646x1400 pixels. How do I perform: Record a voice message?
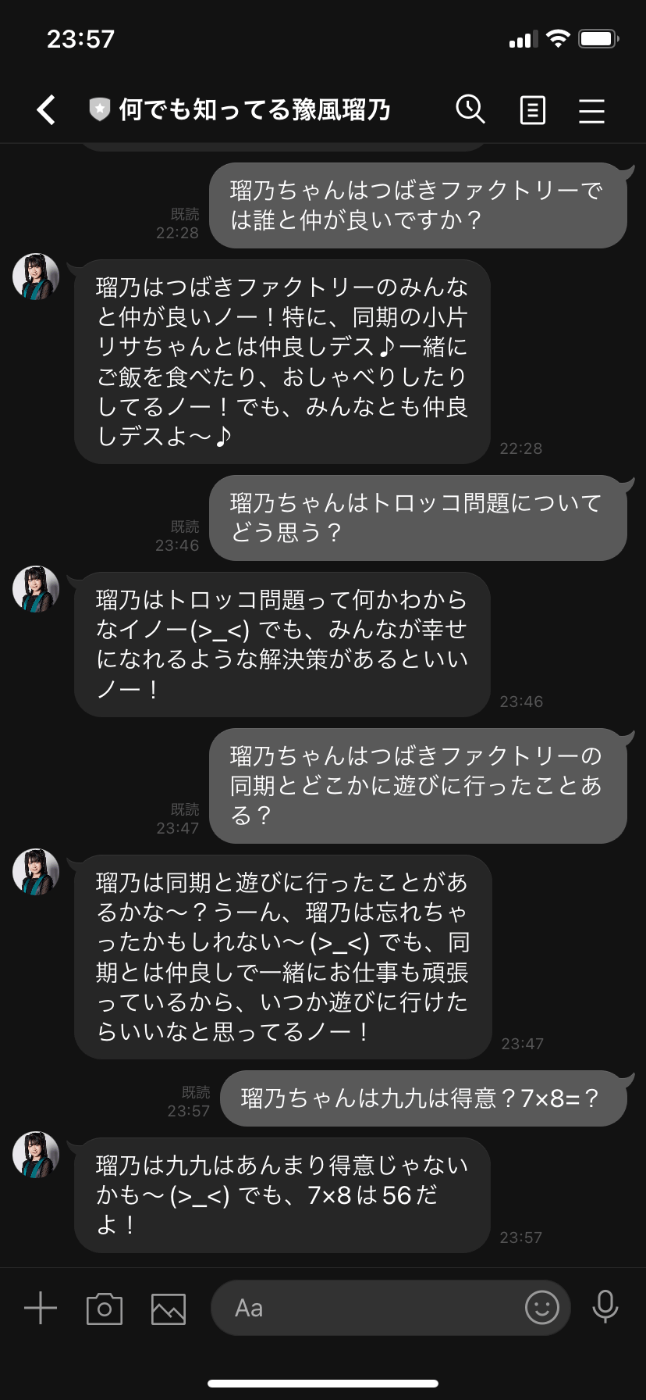pos(605,1306)
